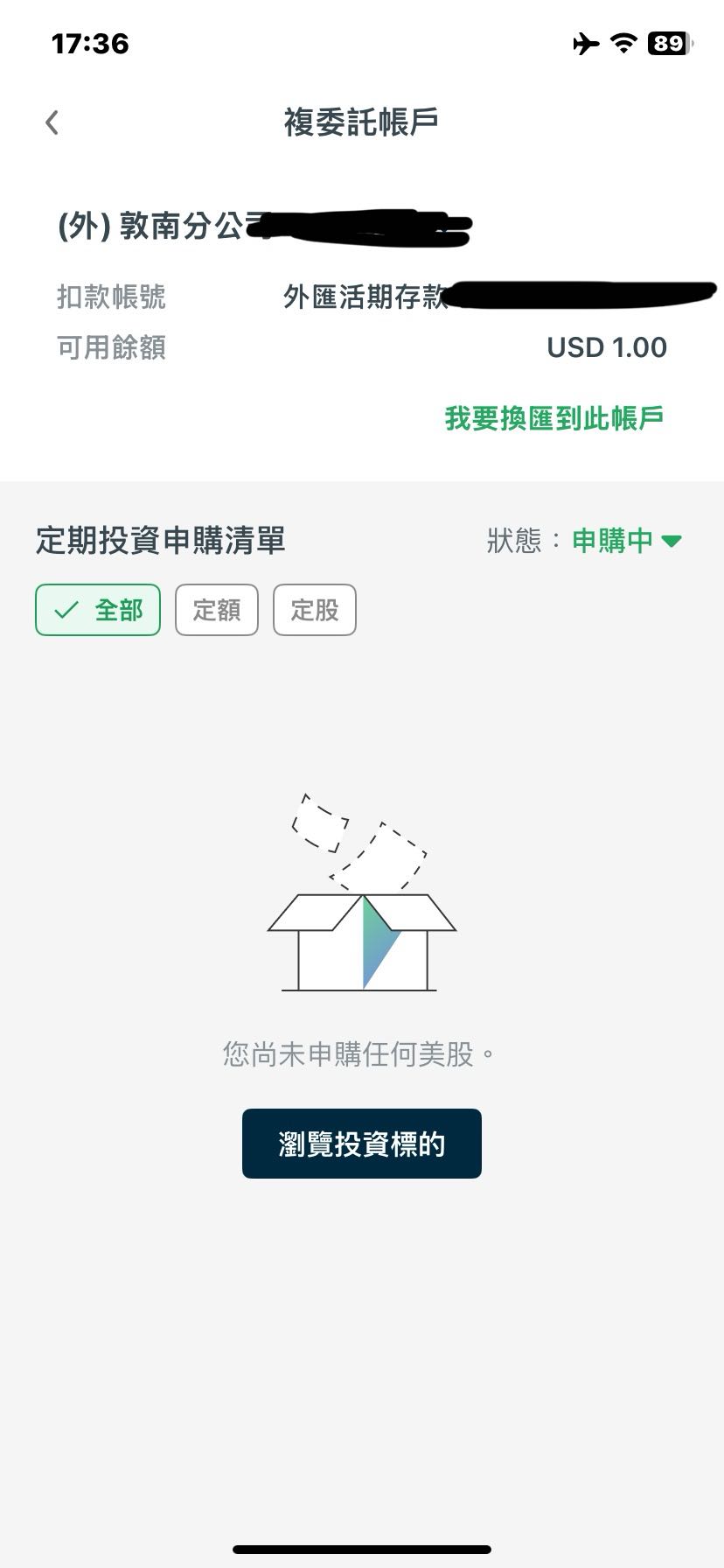This screenshot has height=1568, width=724.
Task: Select the 全部 filter option
Action: click(x=97, y=610)
